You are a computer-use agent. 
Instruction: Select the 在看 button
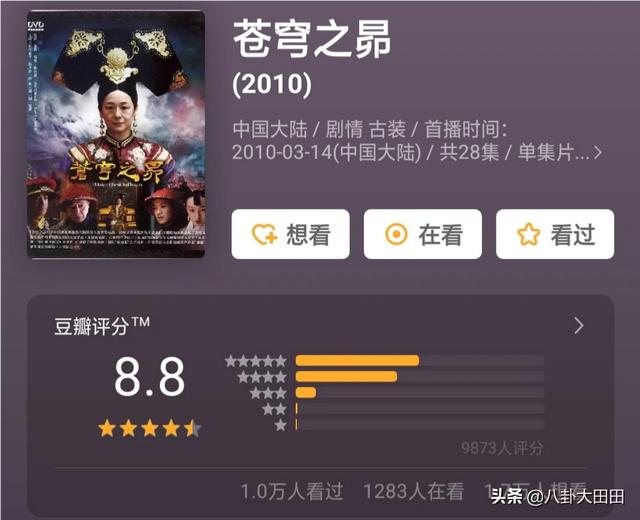pos(422,234)
